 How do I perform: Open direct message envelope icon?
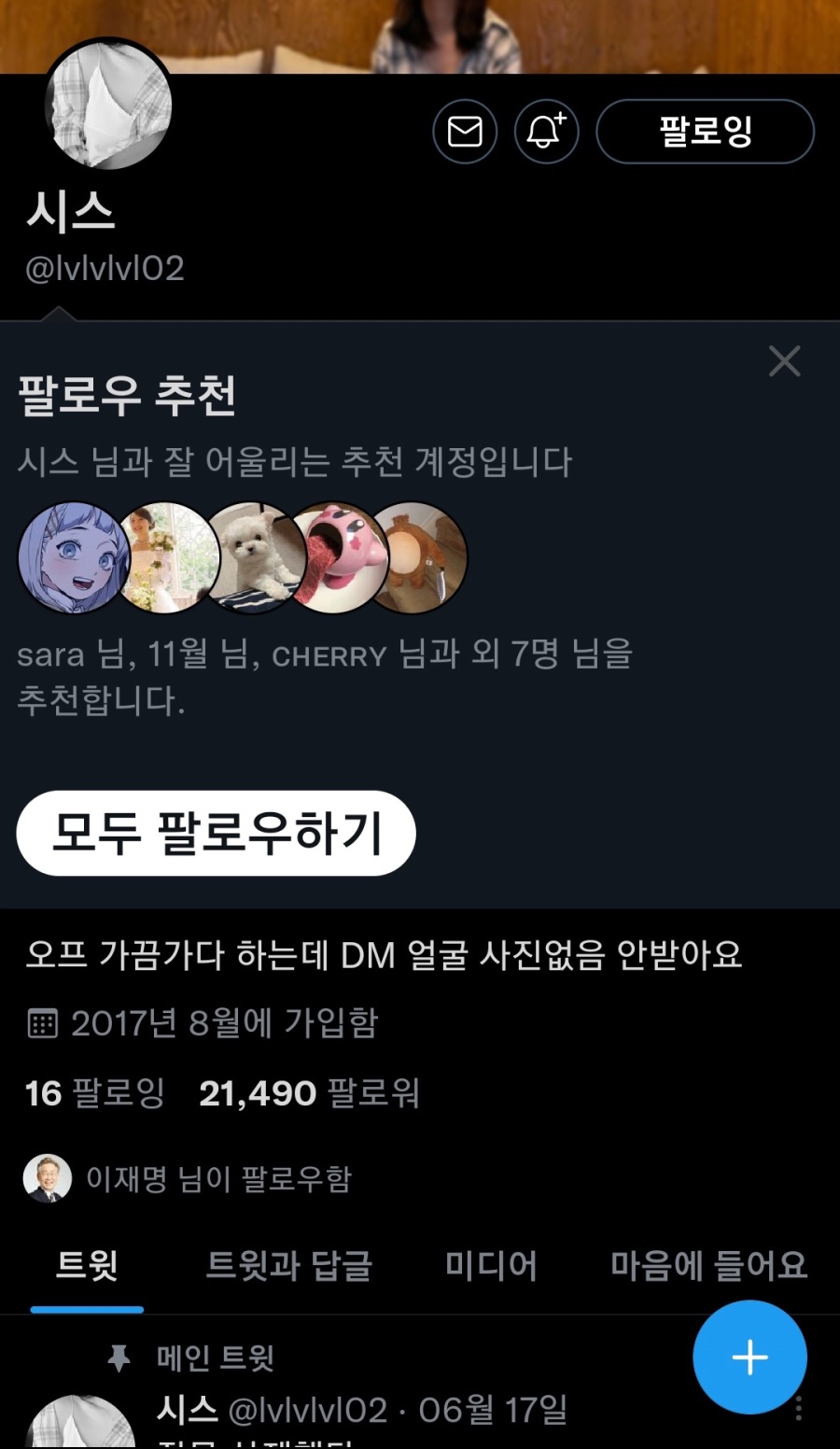(x=465, y=132)
